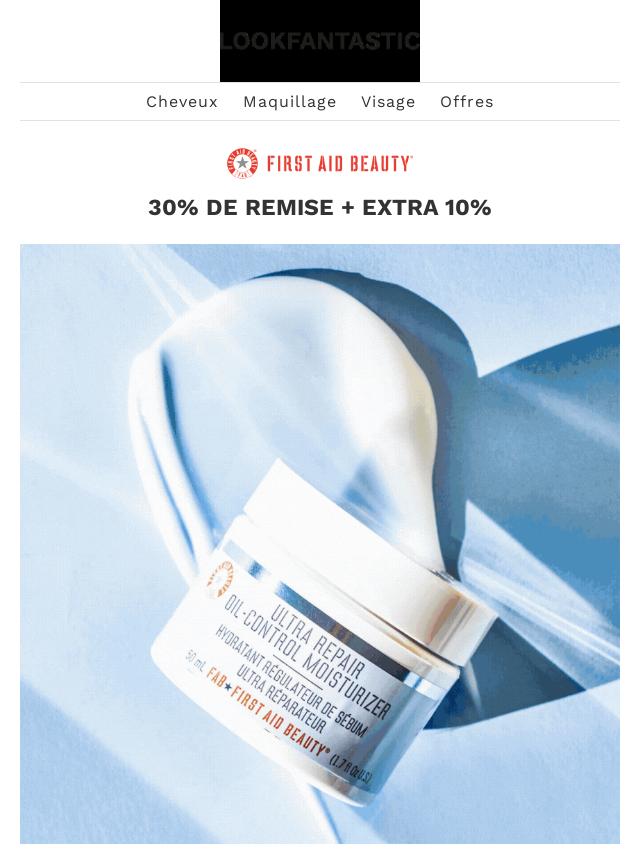The image size is (640, 854).
Task: Open the Cheveux category link
Action: click(x=182, y=102)
